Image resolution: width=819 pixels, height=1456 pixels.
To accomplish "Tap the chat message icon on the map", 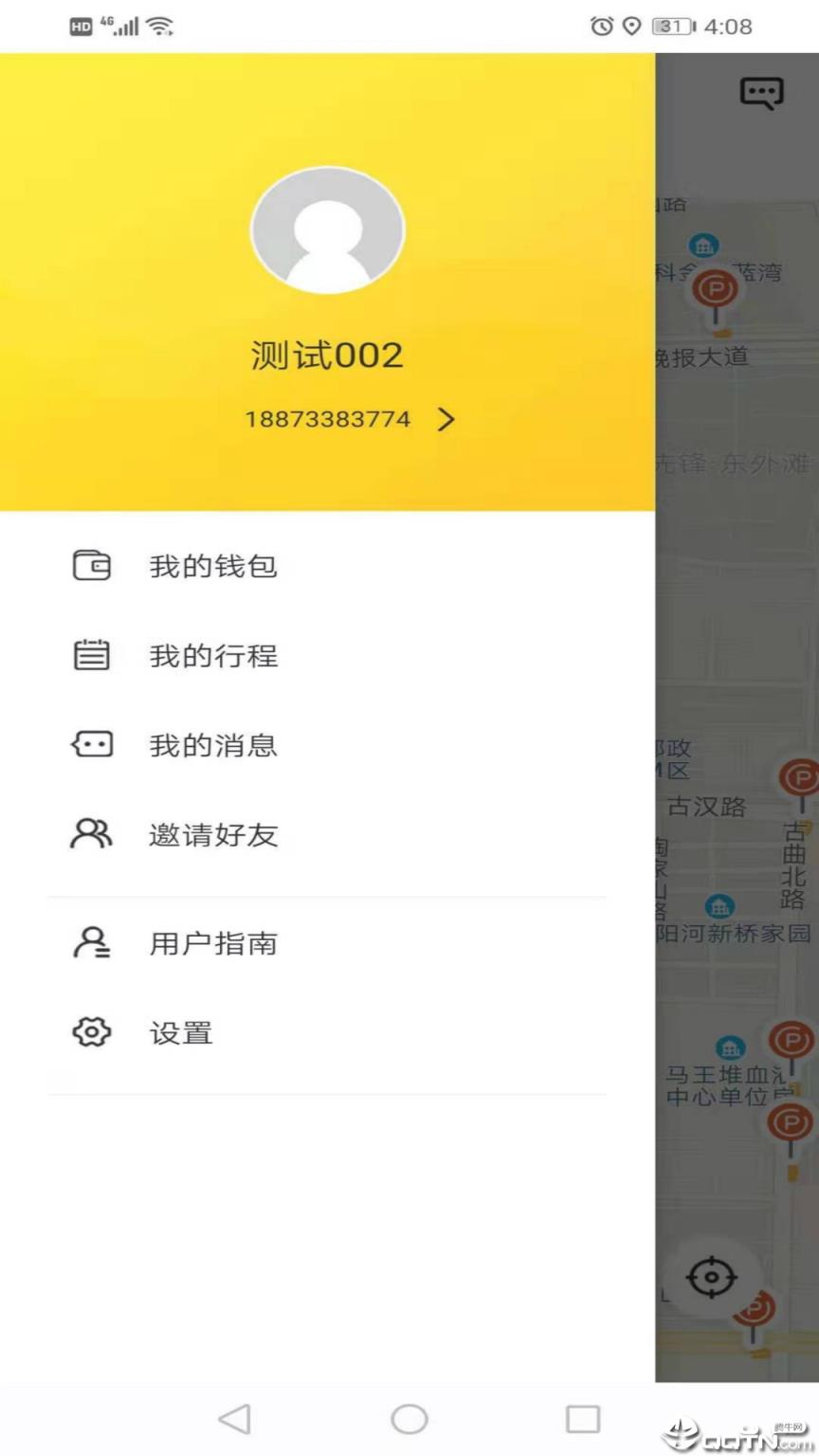I will 762,92.
